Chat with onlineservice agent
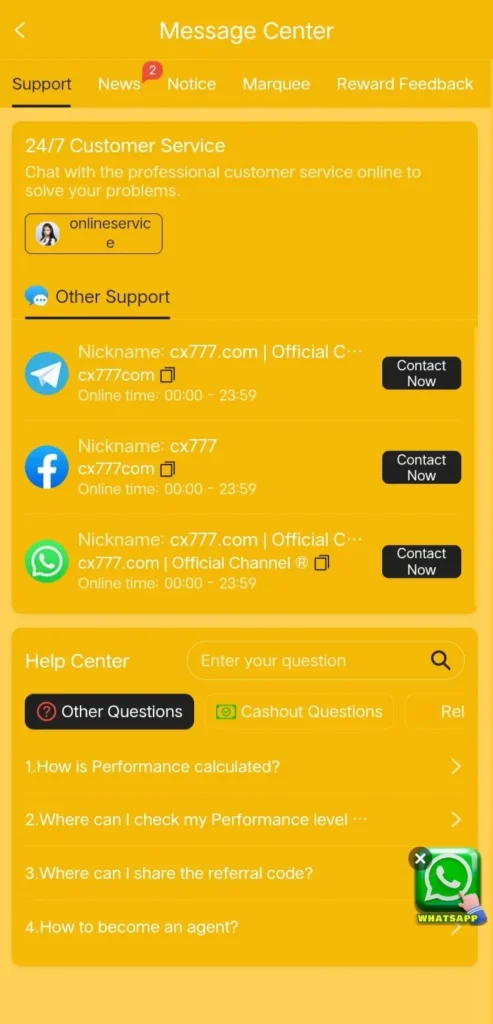 coord(93,233)
